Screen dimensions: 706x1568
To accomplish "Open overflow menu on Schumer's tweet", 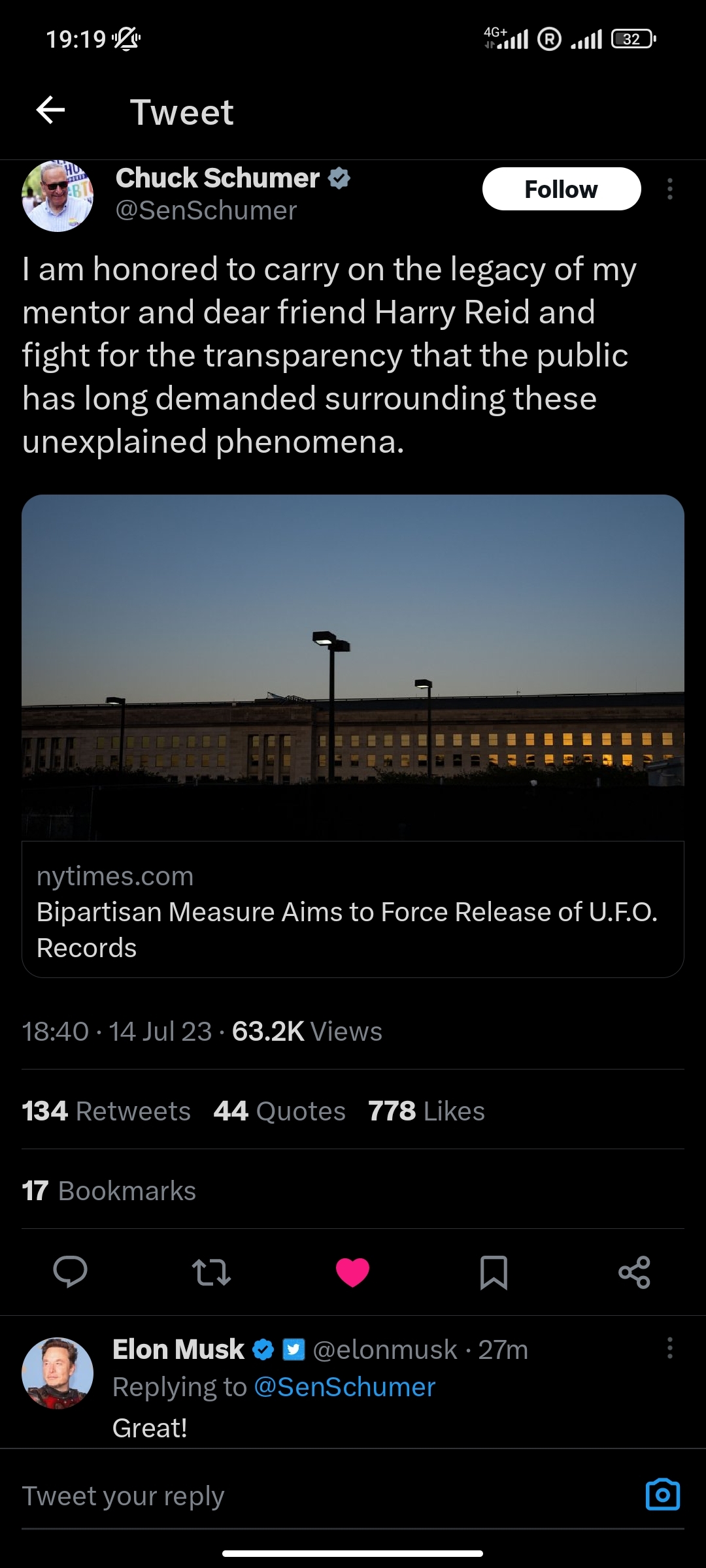I will [669, 189].
